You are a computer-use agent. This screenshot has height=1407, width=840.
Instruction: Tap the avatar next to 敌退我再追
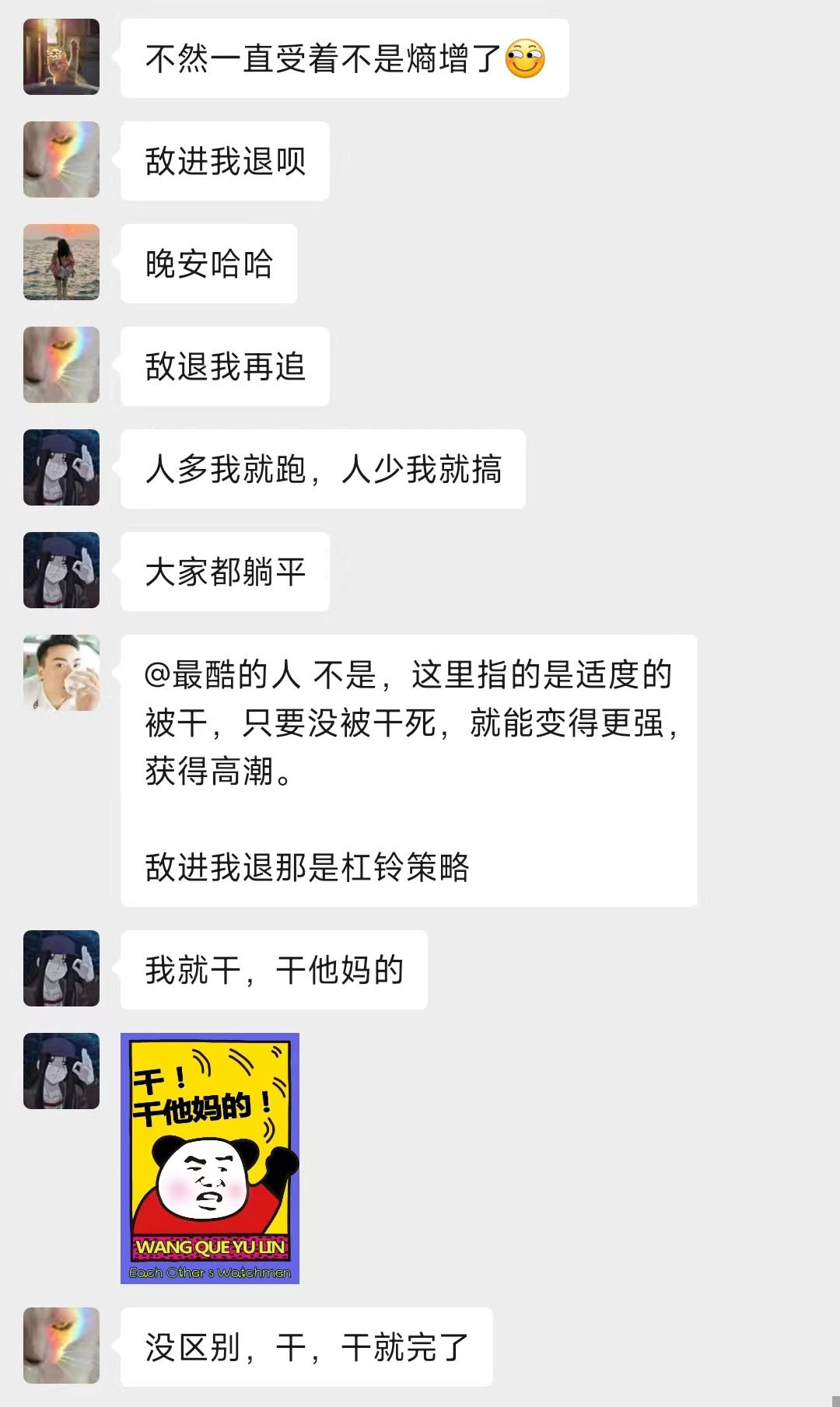click(61, 365)
